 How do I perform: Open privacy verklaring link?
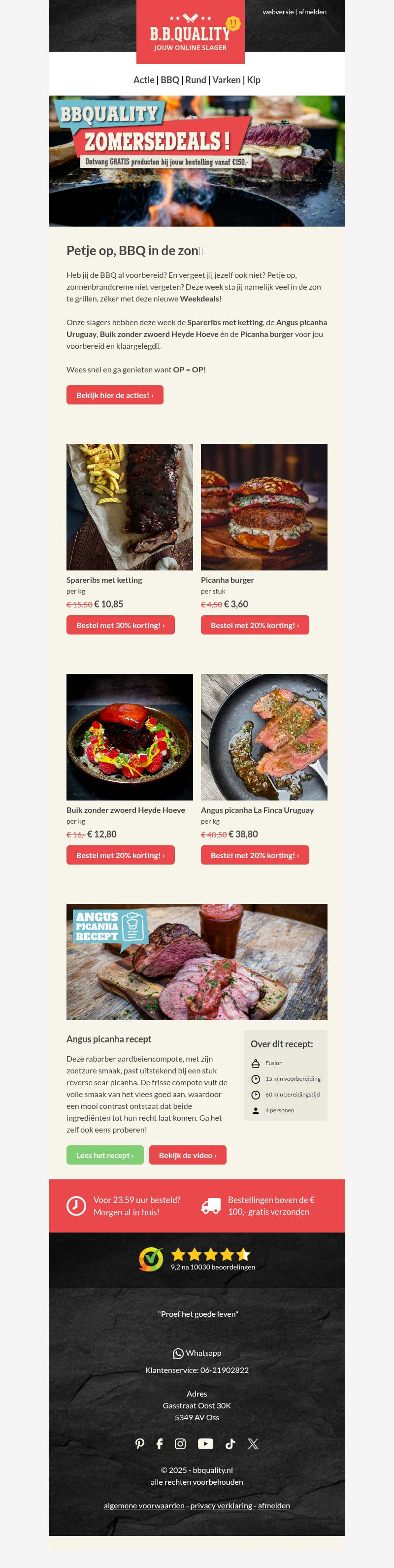pyautogui.click(x=221, y=1506)
